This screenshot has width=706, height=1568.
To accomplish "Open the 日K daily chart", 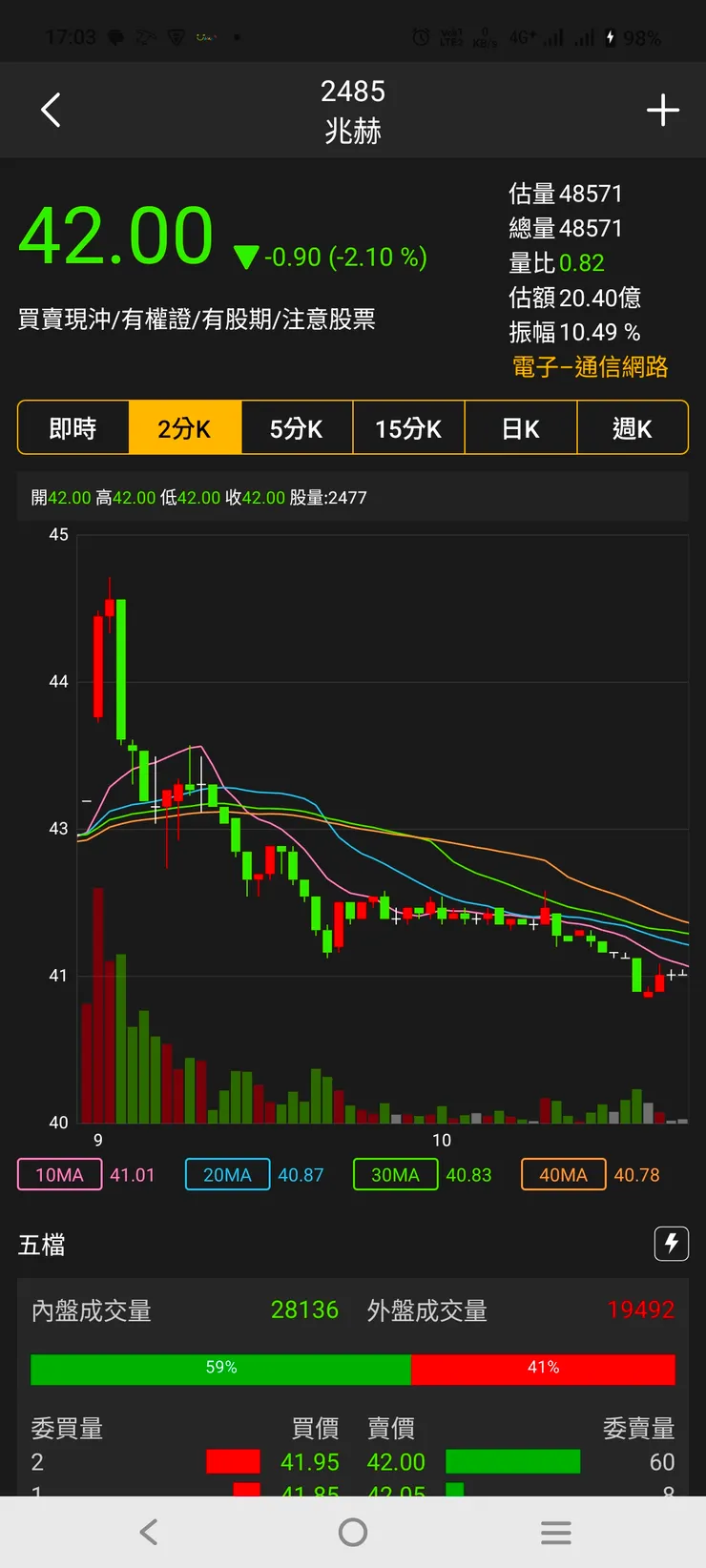I will pos(521,428).
